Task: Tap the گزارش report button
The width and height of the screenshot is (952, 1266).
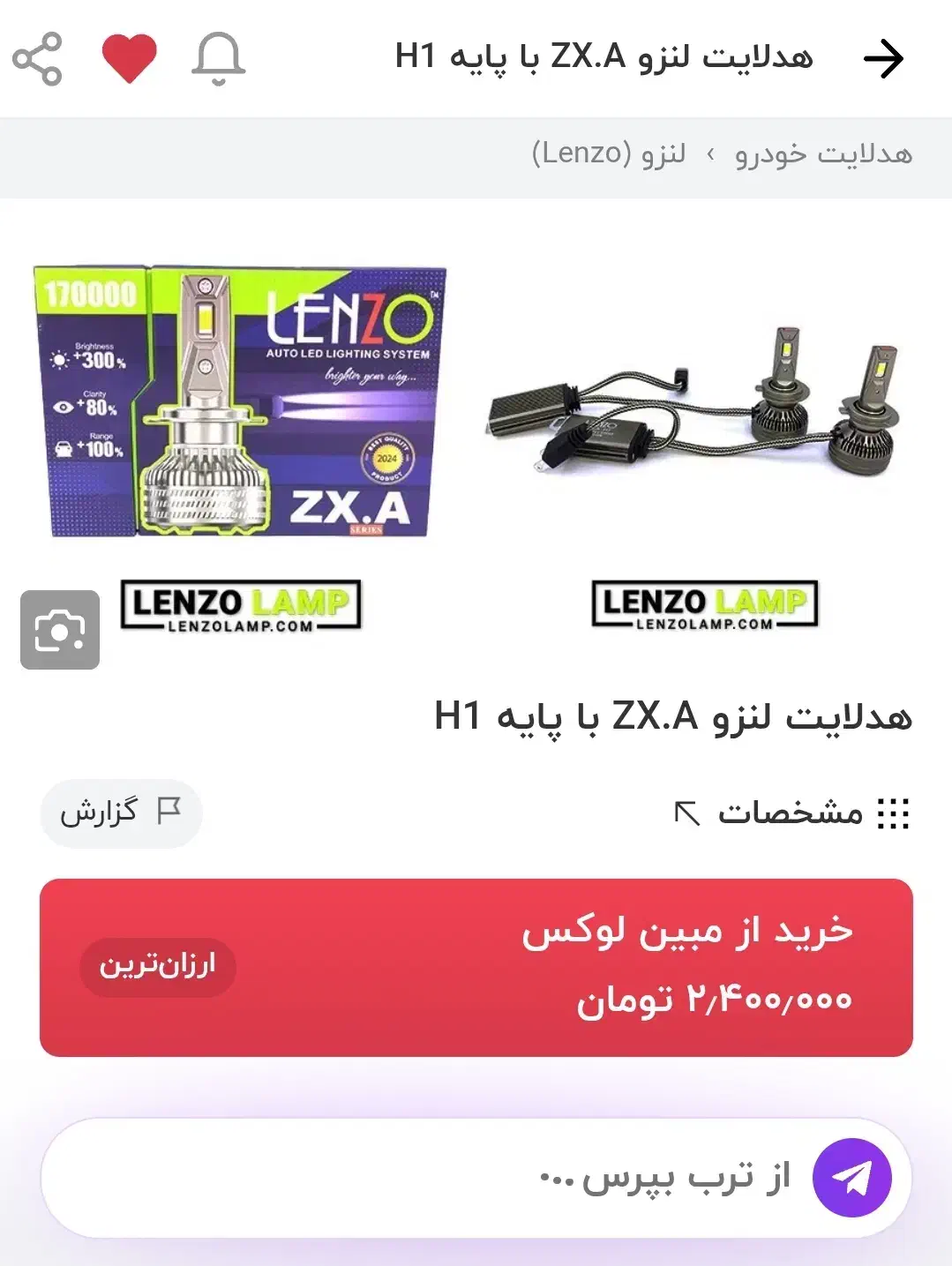Action: coord(121,813)
